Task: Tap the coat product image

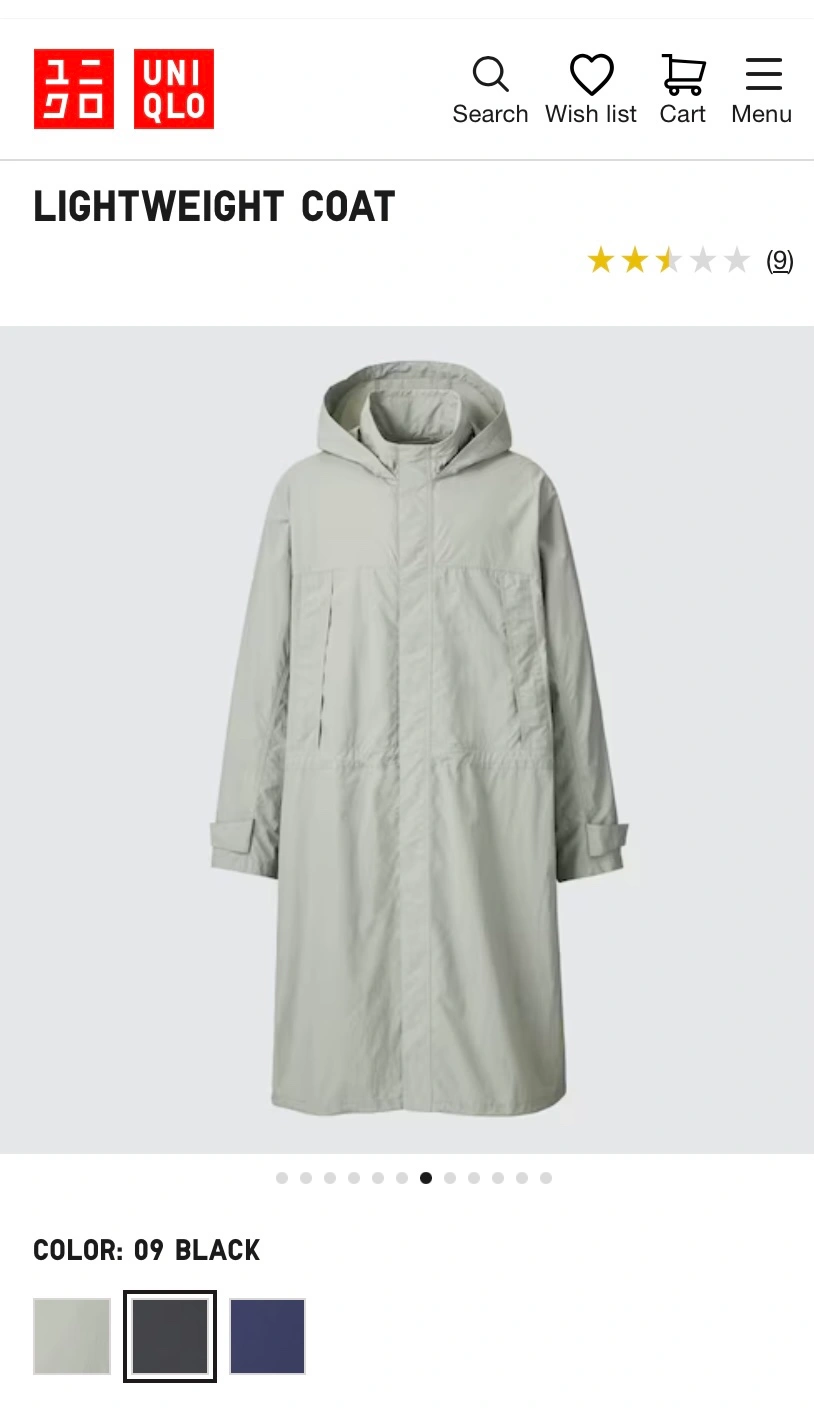Action: coord(407,740)
